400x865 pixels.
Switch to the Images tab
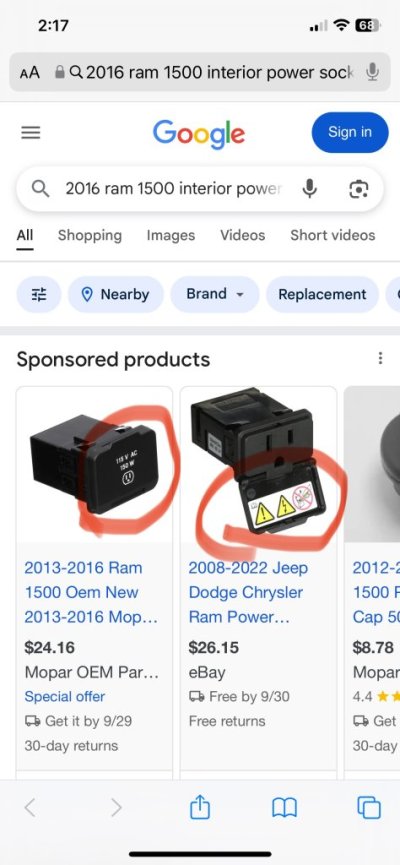click(x=170, y=235)
